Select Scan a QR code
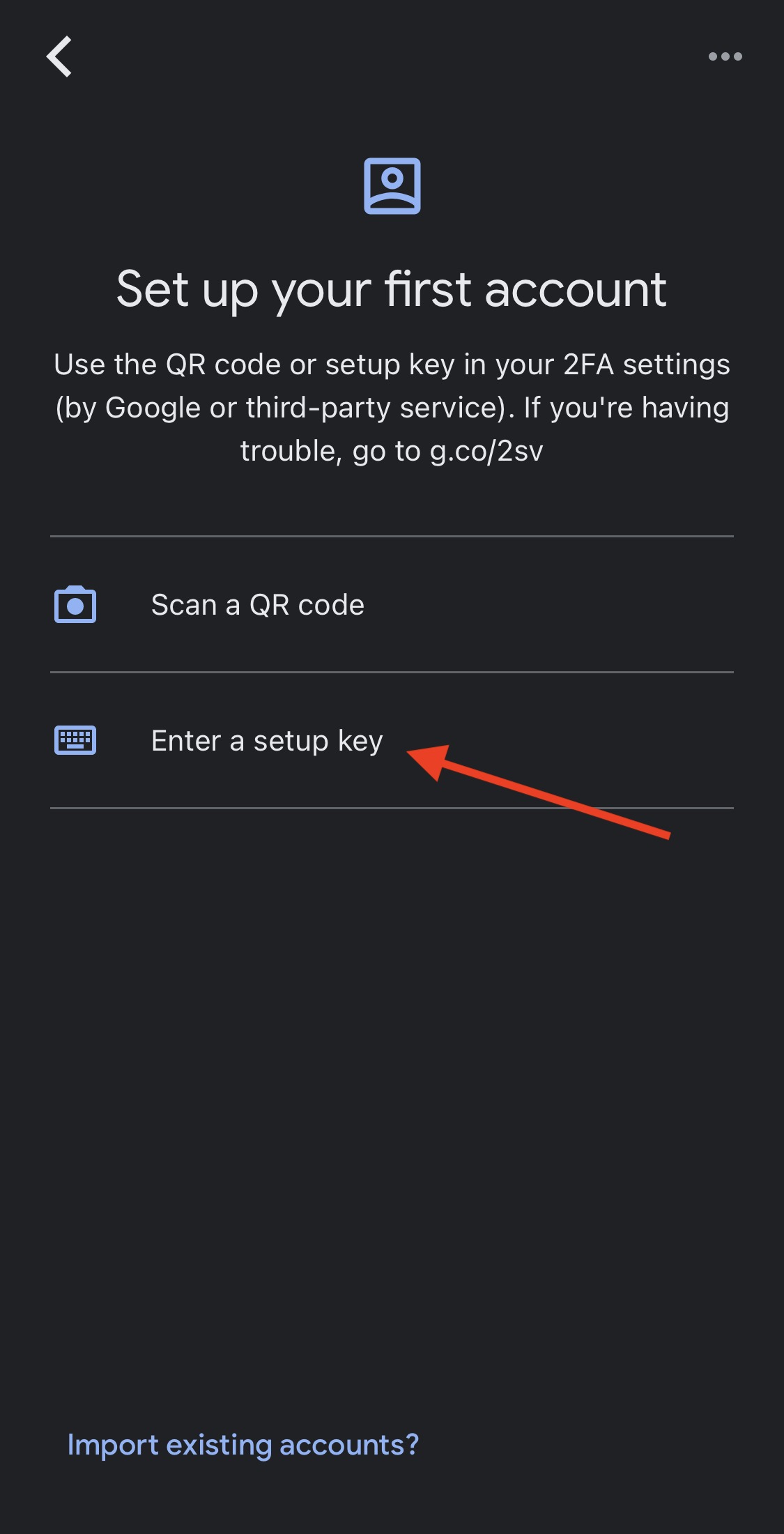This screenshot has height=1534, width=784. pyautogui.click(x=392, y=604)
